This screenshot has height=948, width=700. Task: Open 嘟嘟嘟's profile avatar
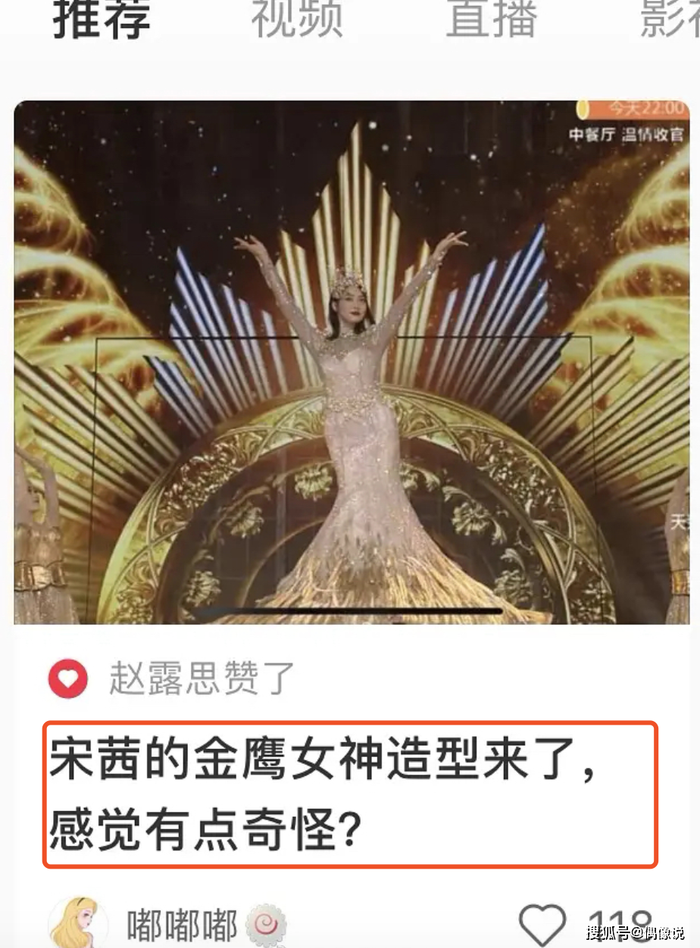[x=79, y=923]
